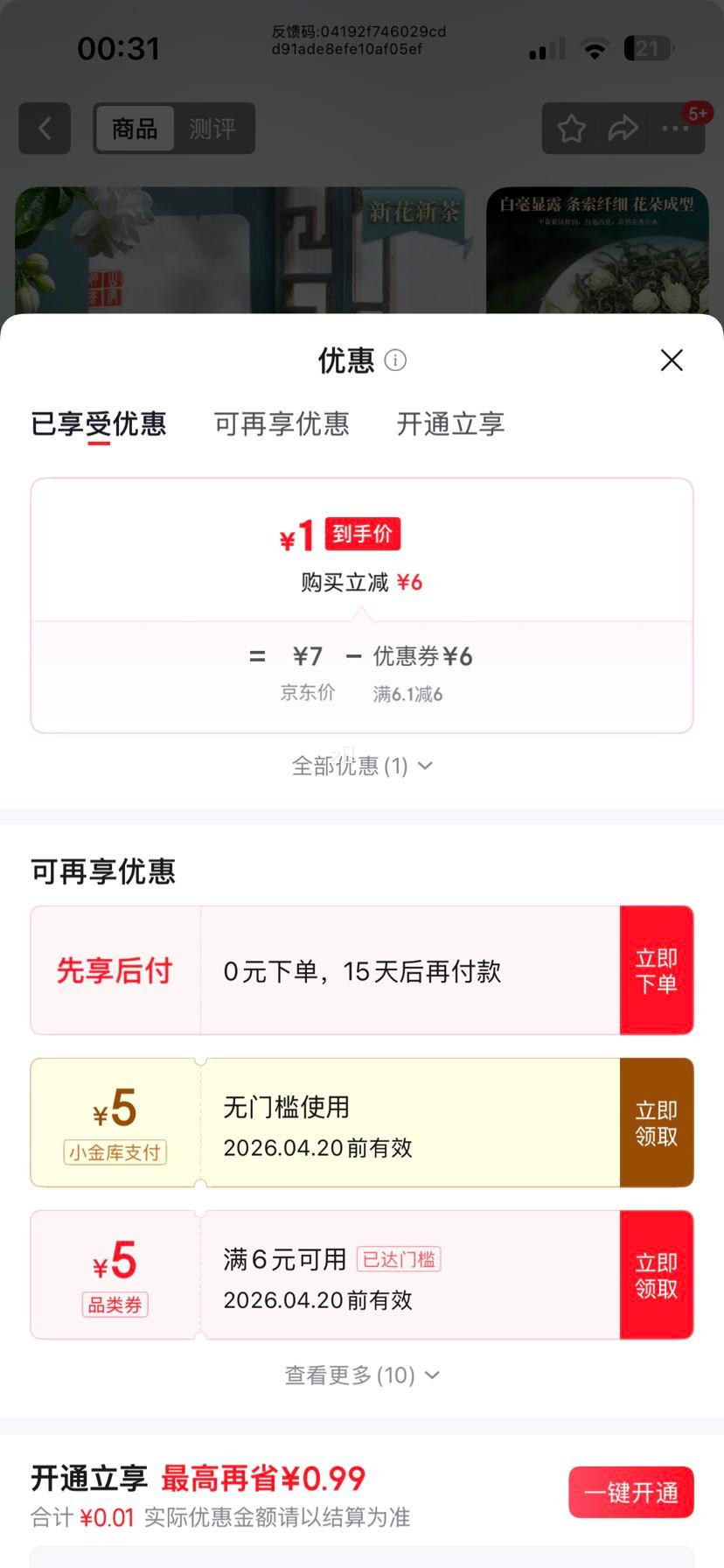Claim the ¥5 小金库支付 coupon
Image resolution: width=724 pixels, height=1568 pixels.
click(x=657, y=1123)
